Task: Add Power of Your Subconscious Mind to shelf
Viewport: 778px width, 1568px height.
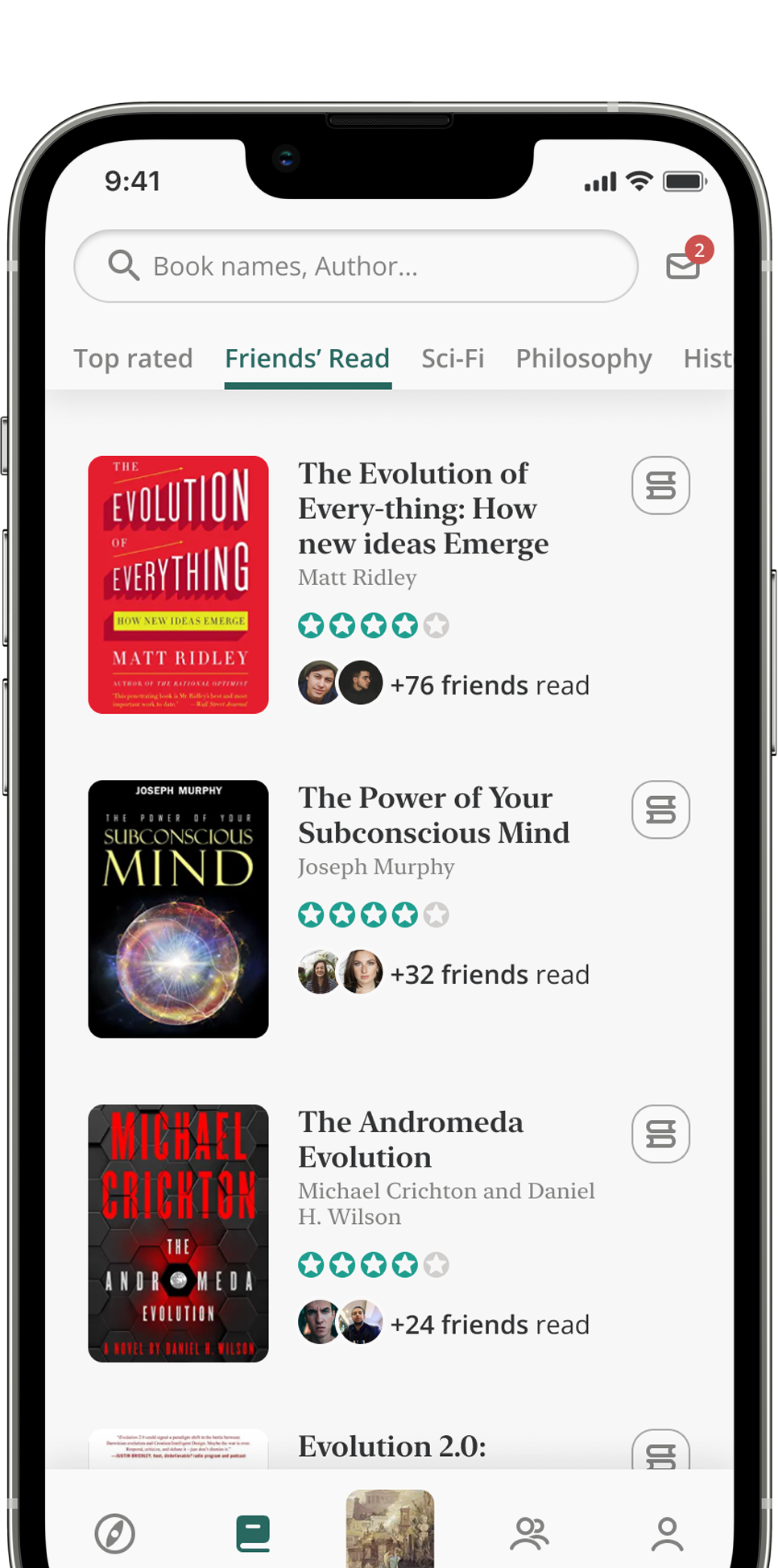Action: pos(660,810)
